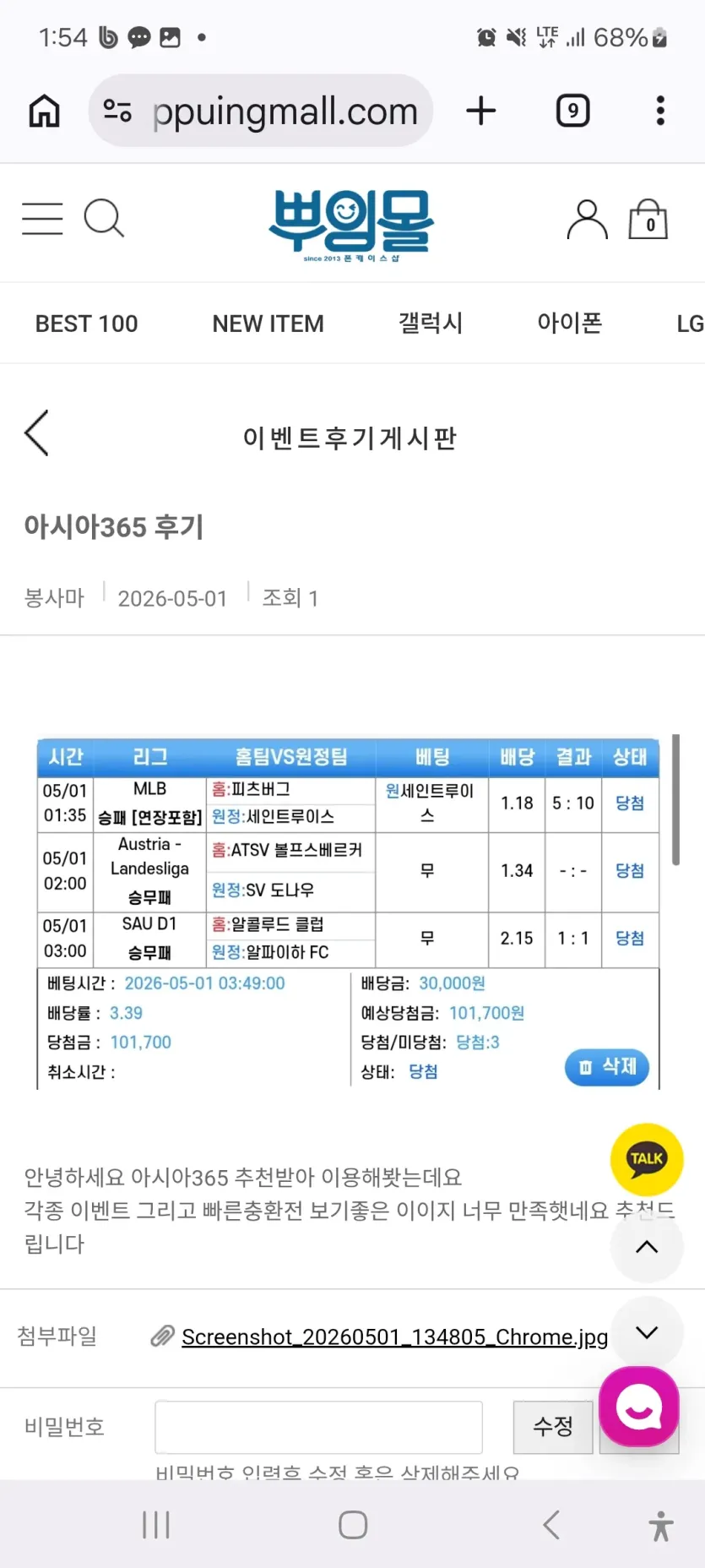Open the site hamburger menu

point(42,218)
